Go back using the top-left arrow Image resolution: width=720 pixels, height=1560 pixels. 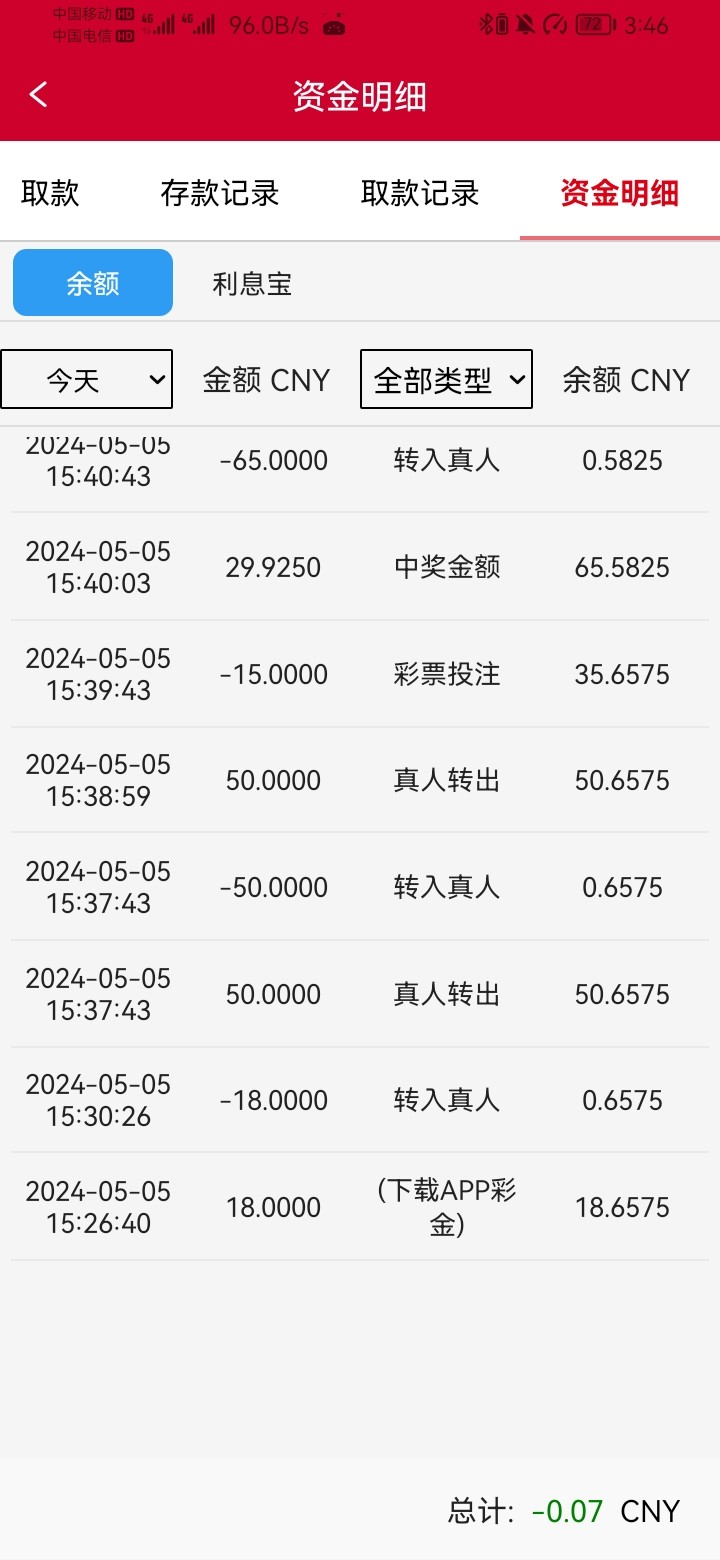39,96
